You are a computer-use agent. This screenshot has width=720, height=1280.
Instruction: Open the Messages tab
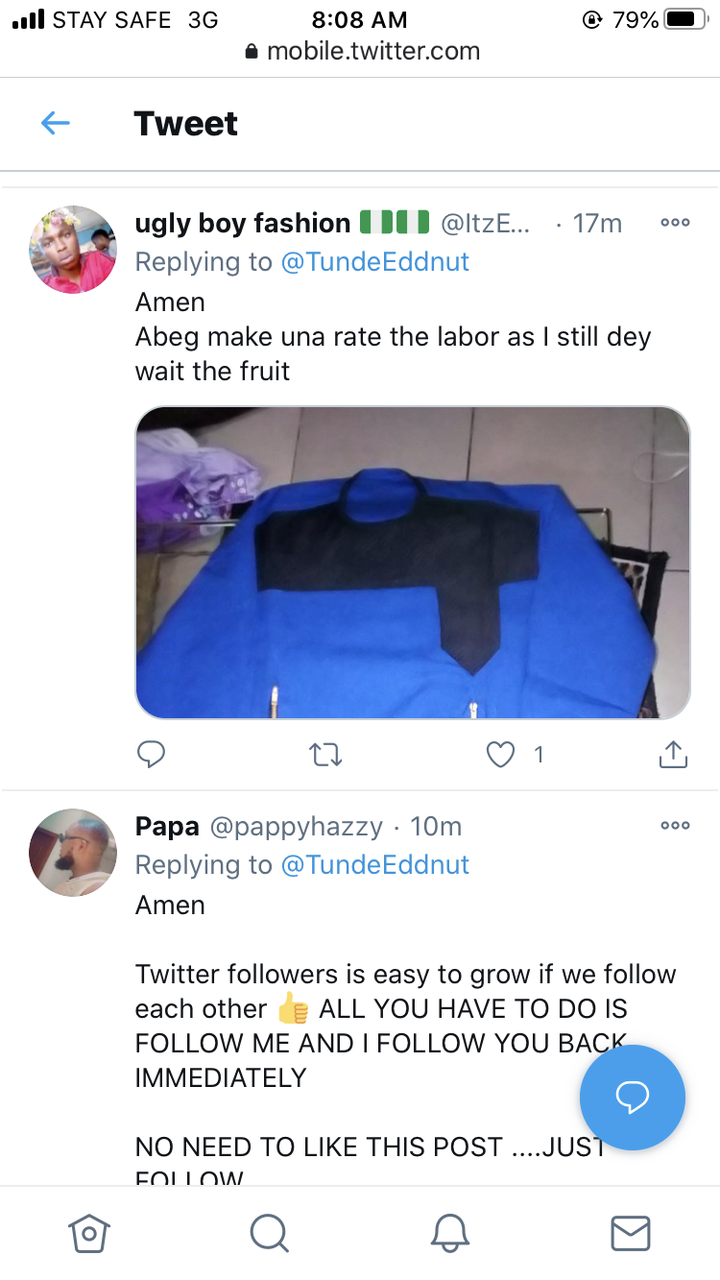[x=630, y=1233]
